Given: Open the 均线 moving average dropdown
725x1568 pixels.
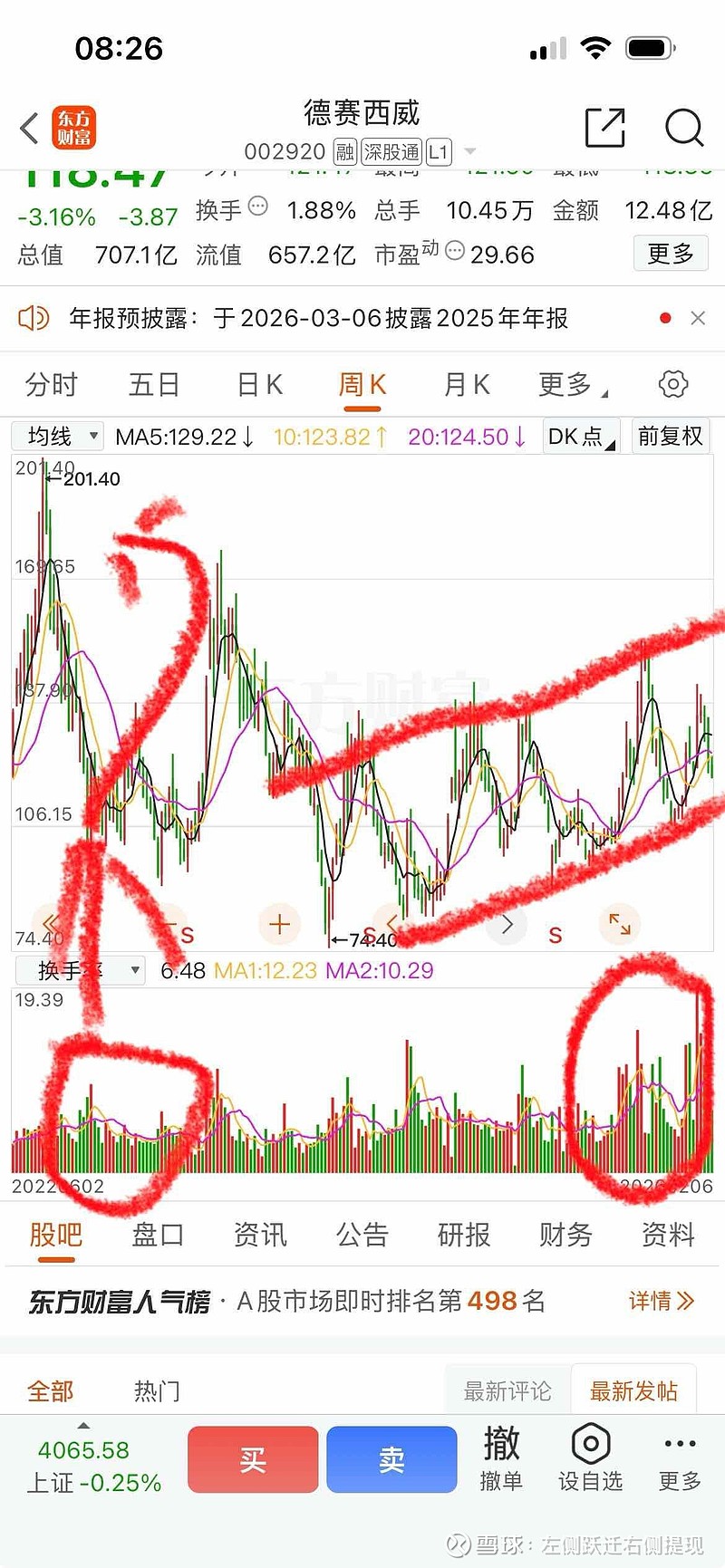Looking at the screenshot, I should pos(57,436).
